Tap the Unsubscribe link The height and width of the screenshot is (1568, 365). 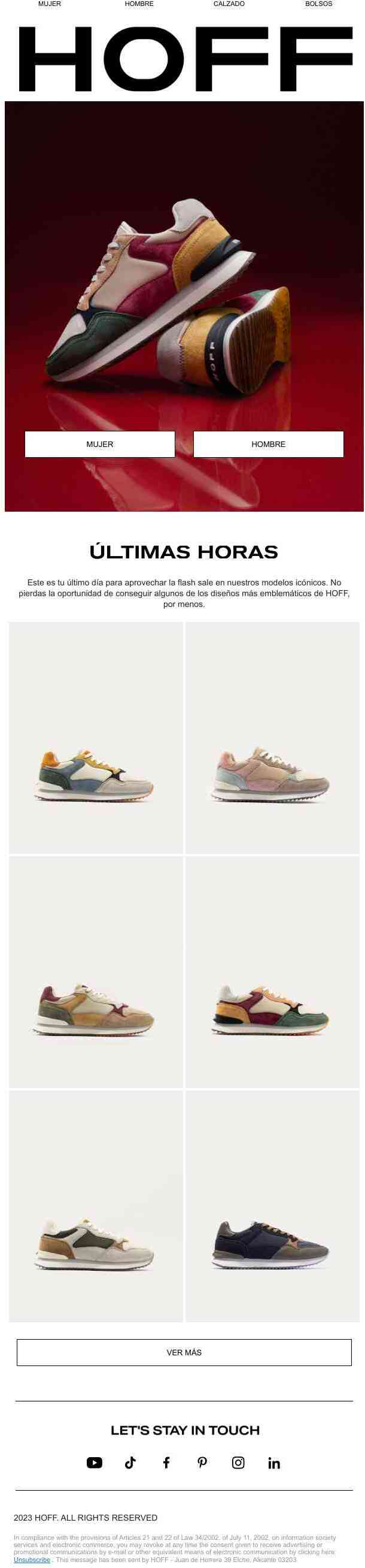click(32, 1560)
